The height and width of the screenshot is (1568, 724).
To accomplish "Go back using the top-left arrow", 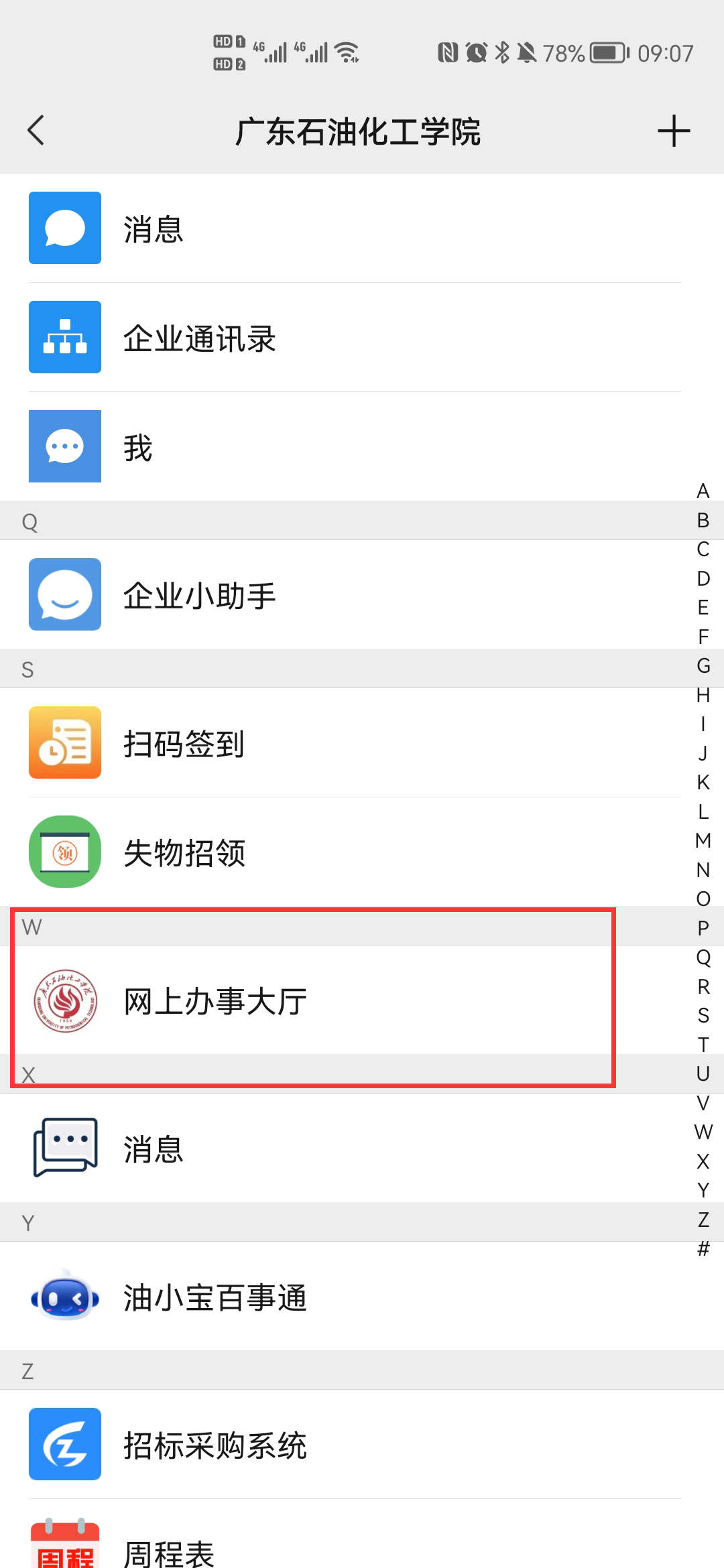I will (x=36, y=130).
